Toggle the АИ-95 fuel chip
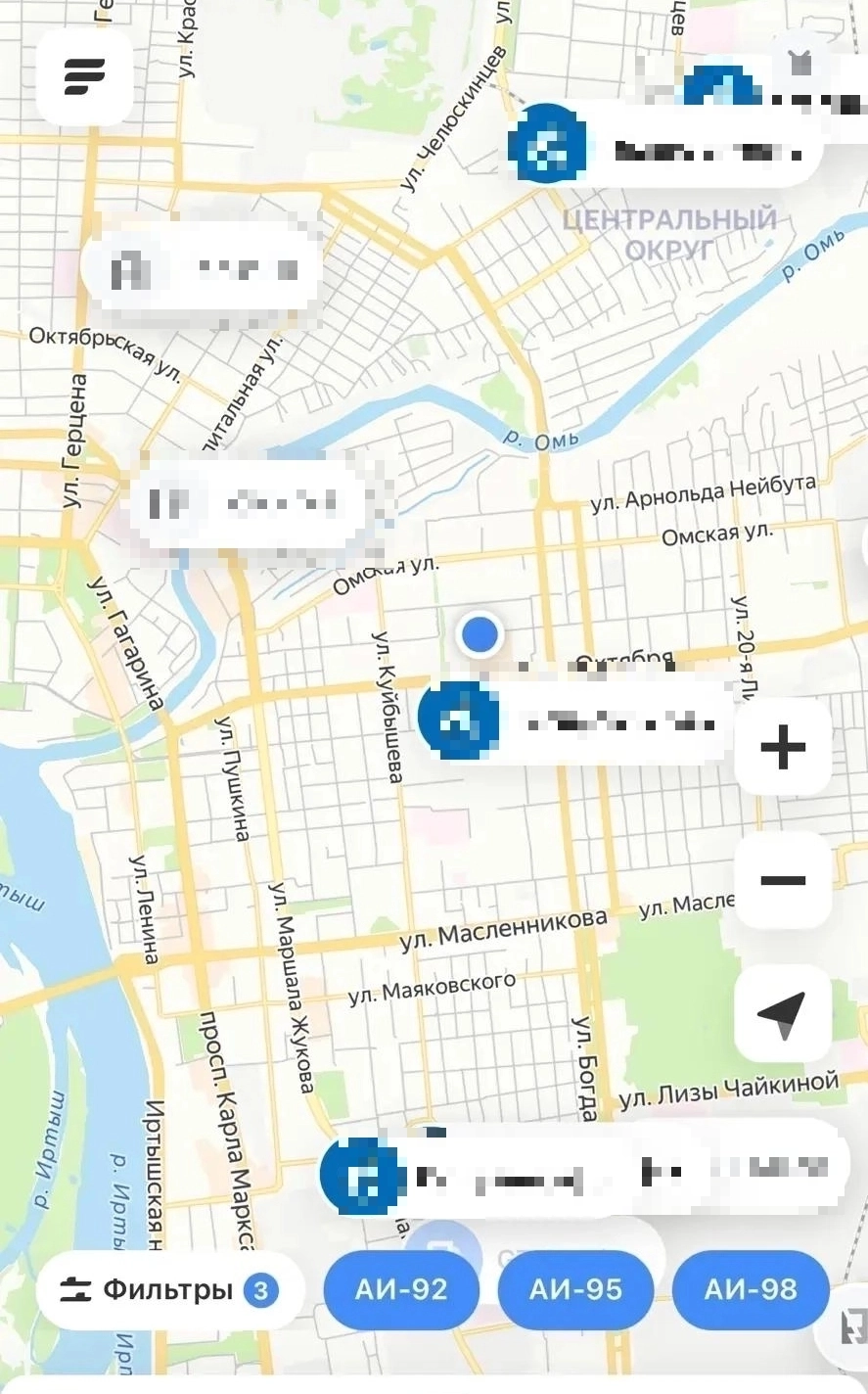The width and height of the screenshot is (868, 1394). tap(575, 1290)
